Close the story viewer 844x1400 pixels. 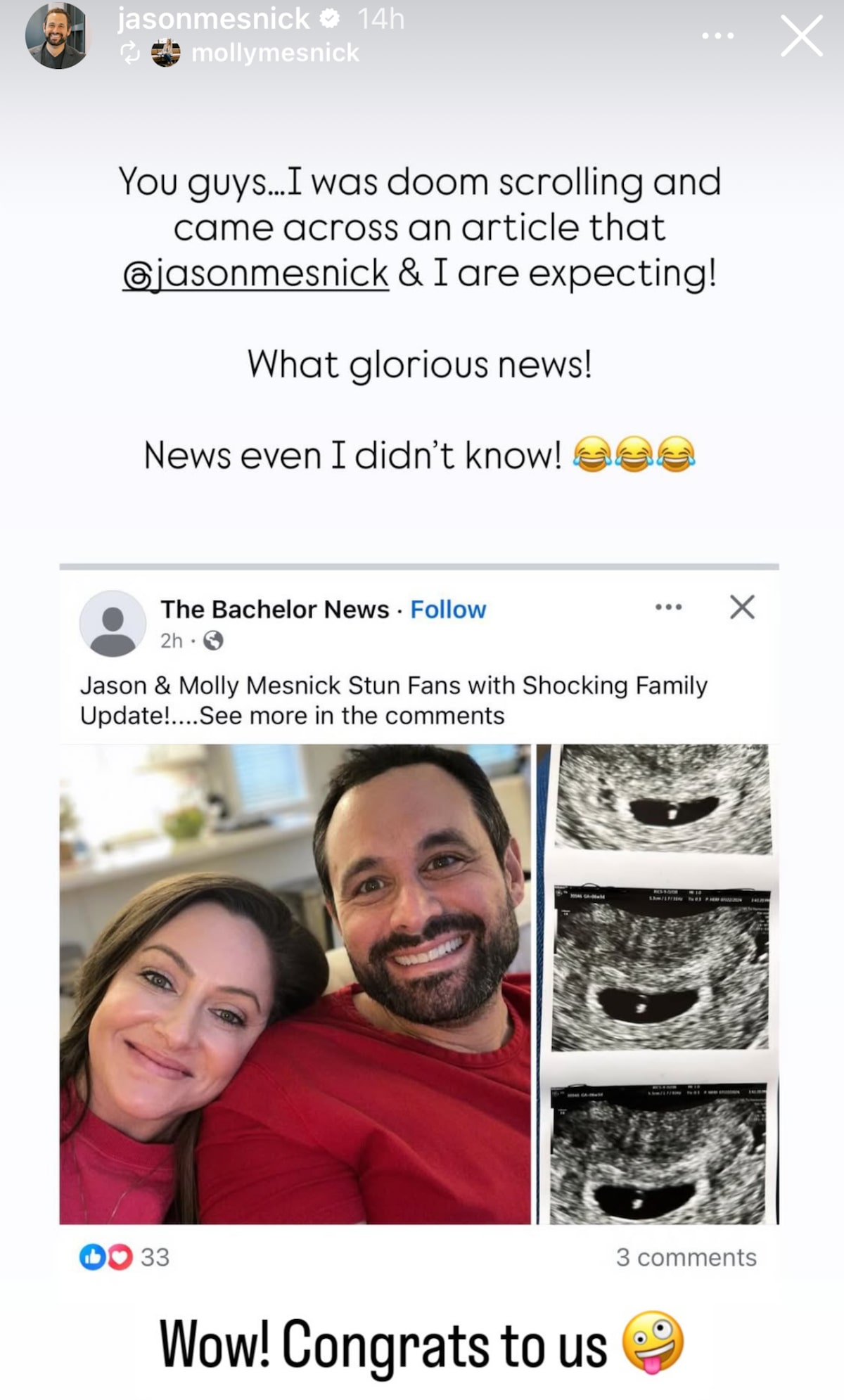[x=802, y=37]
